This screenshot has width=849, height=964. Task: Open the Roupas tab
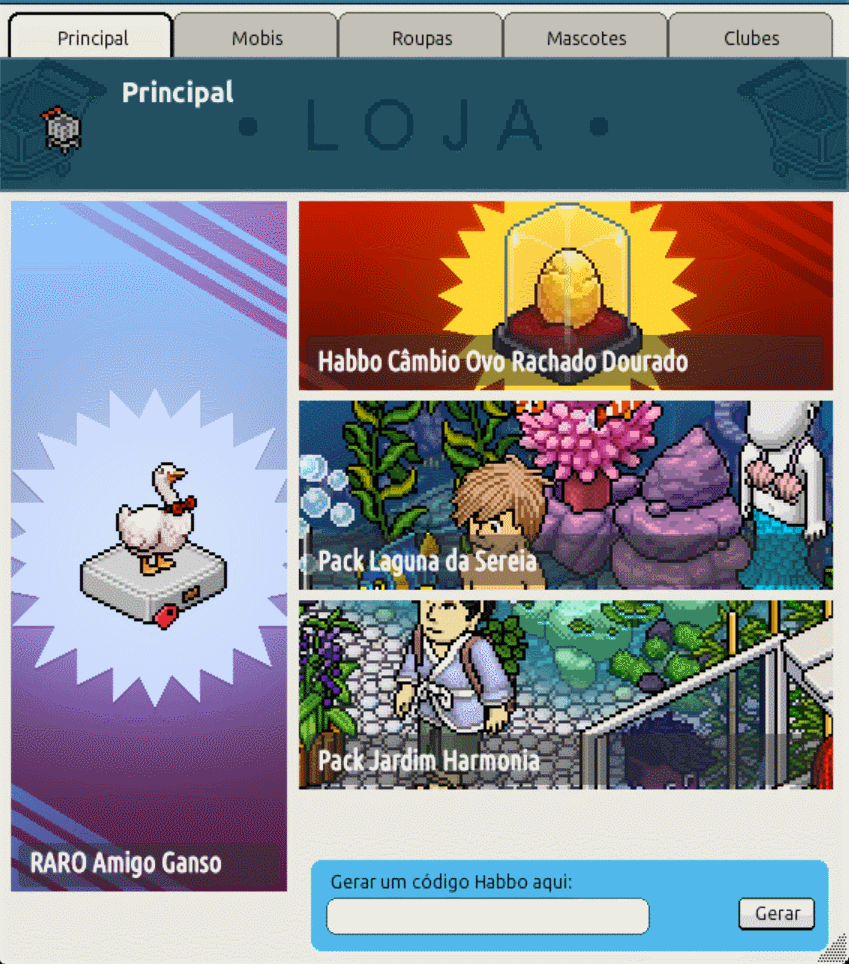[422, 39]
